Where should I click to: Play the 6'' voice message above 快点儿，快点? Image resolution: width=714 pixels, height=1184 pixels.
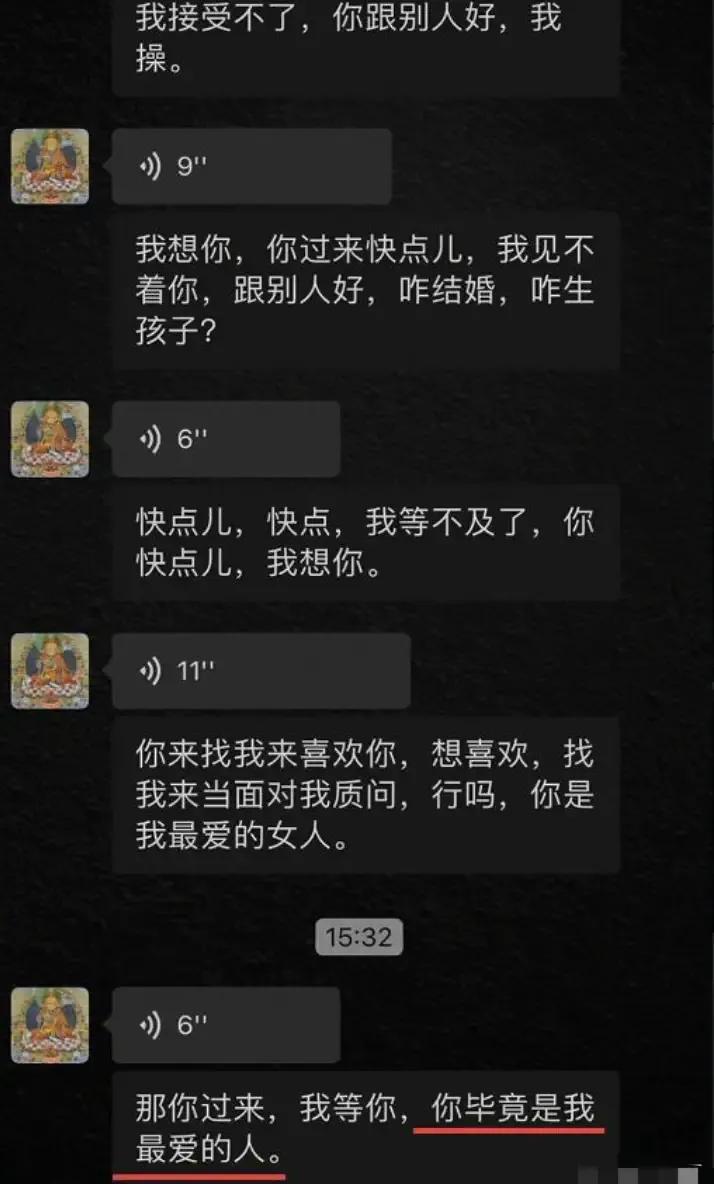(x=225, y=439)
